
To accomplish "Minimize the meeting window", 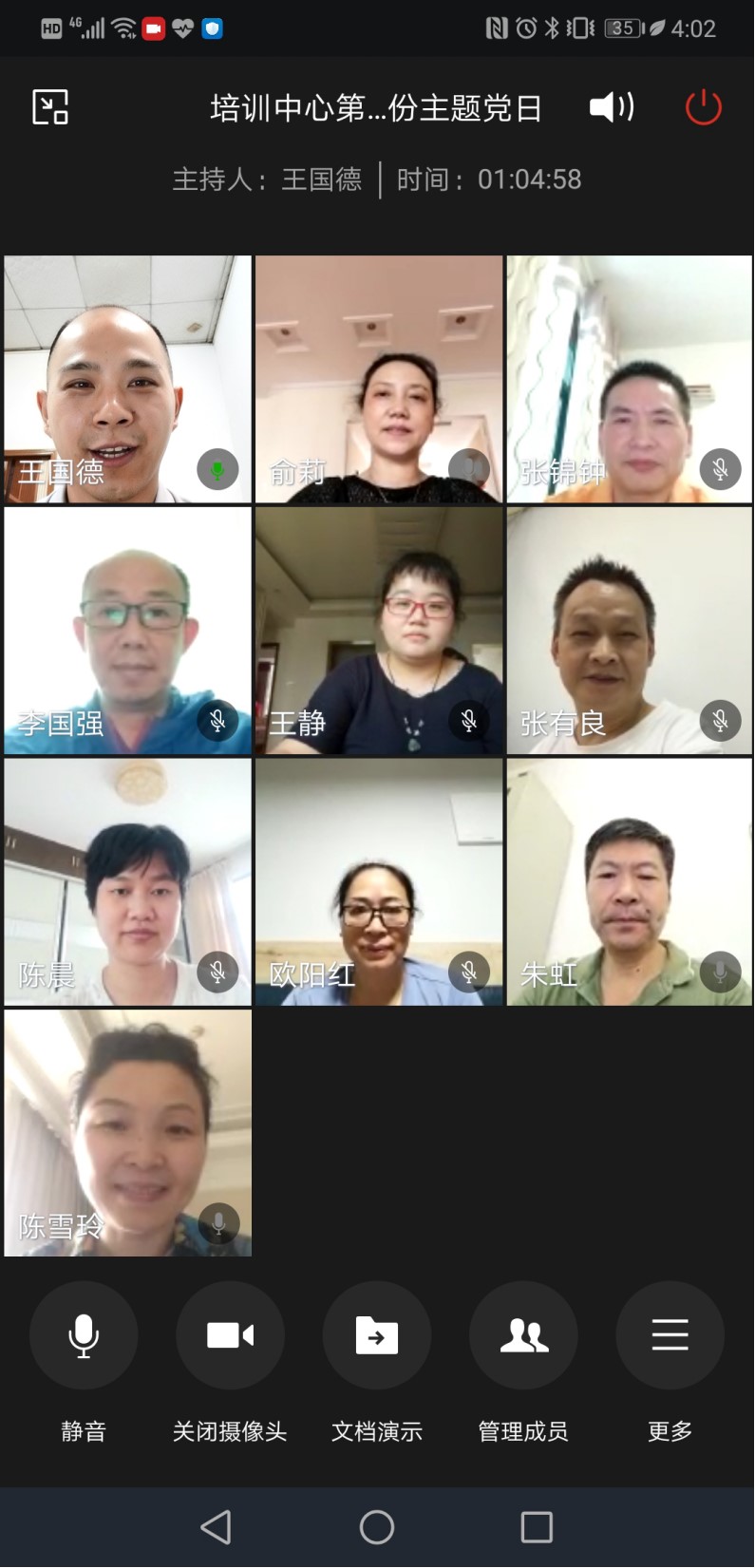I will click(50, 107).
